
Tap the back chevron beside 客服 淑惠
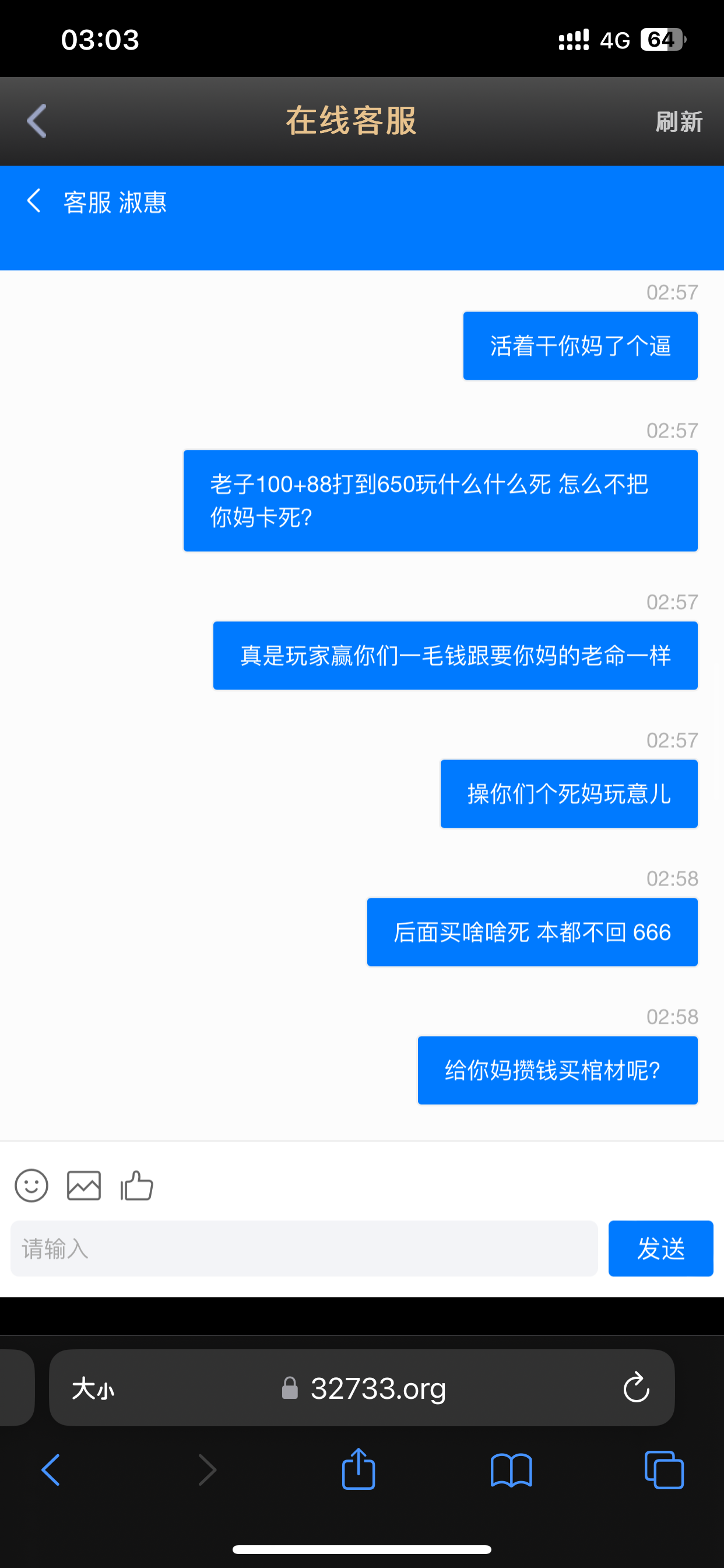coord(34,201)
